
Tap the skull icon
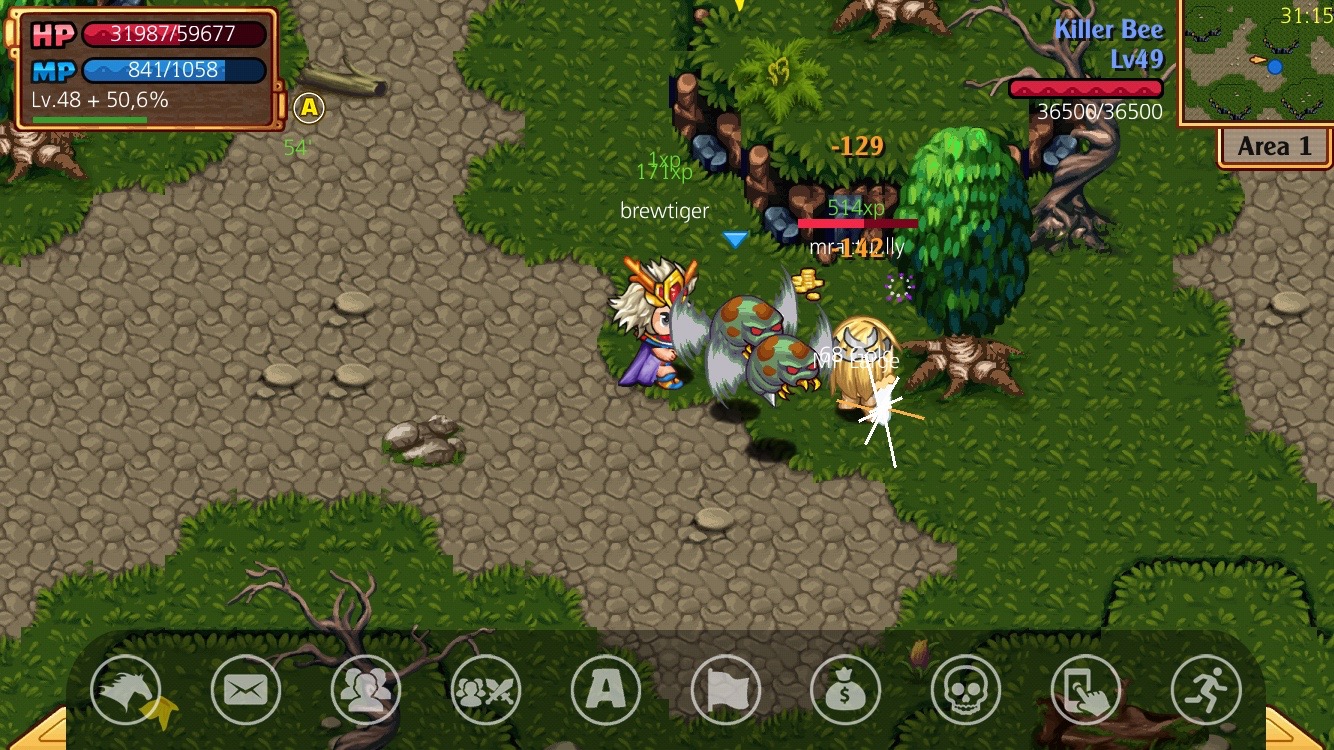(966, 690)
